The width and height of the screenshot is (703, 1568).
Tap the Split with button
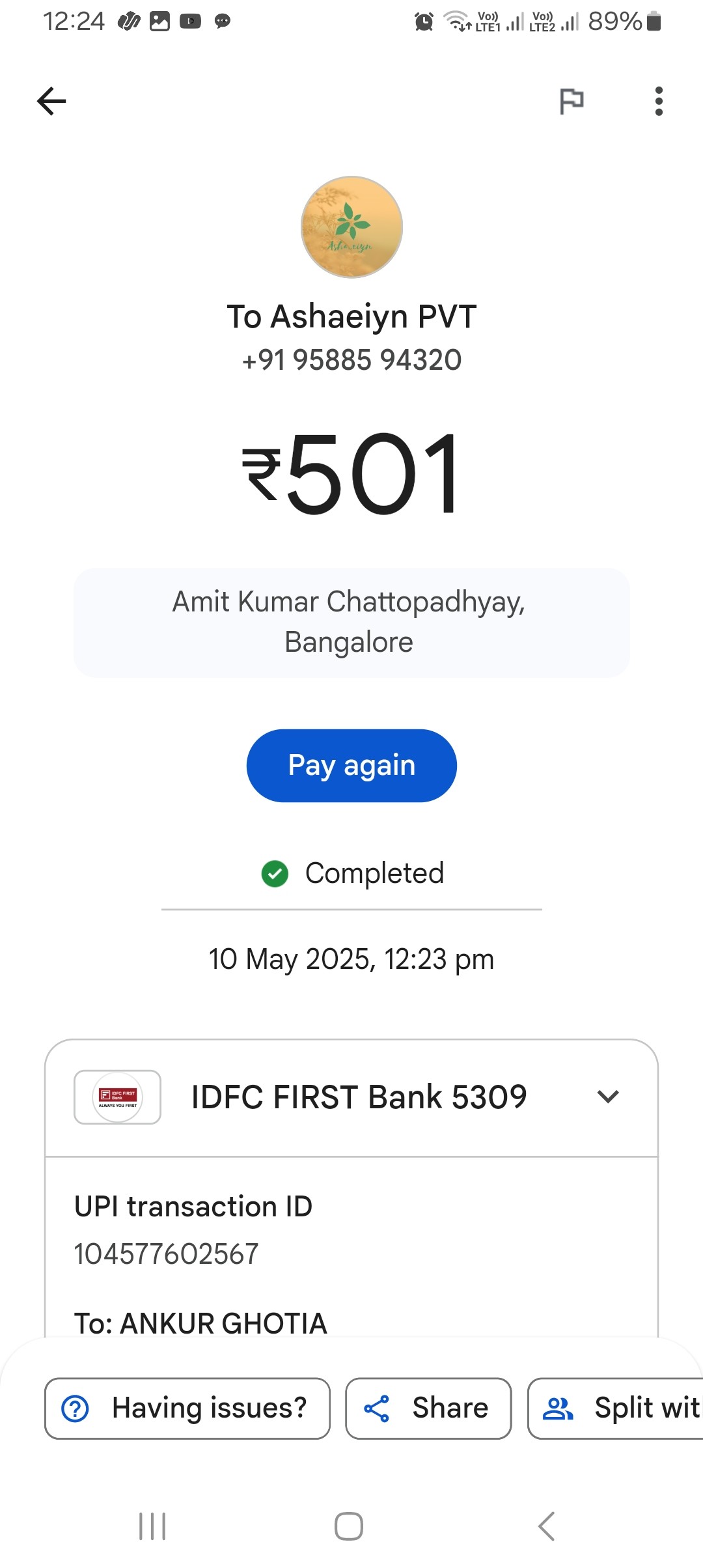coord(615,1408)
